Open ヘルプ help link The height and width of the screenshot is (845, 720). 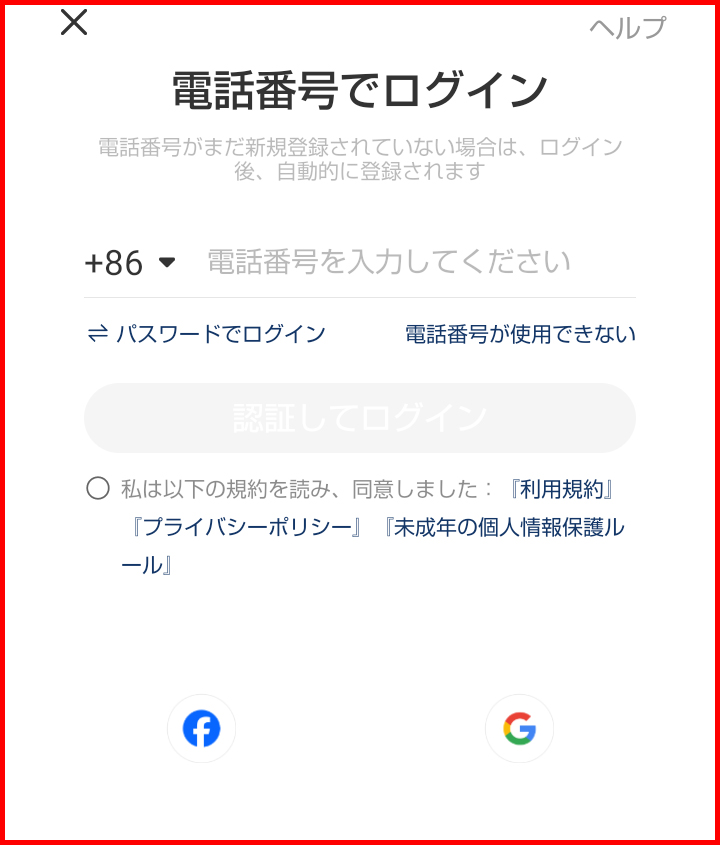(627, 28)
